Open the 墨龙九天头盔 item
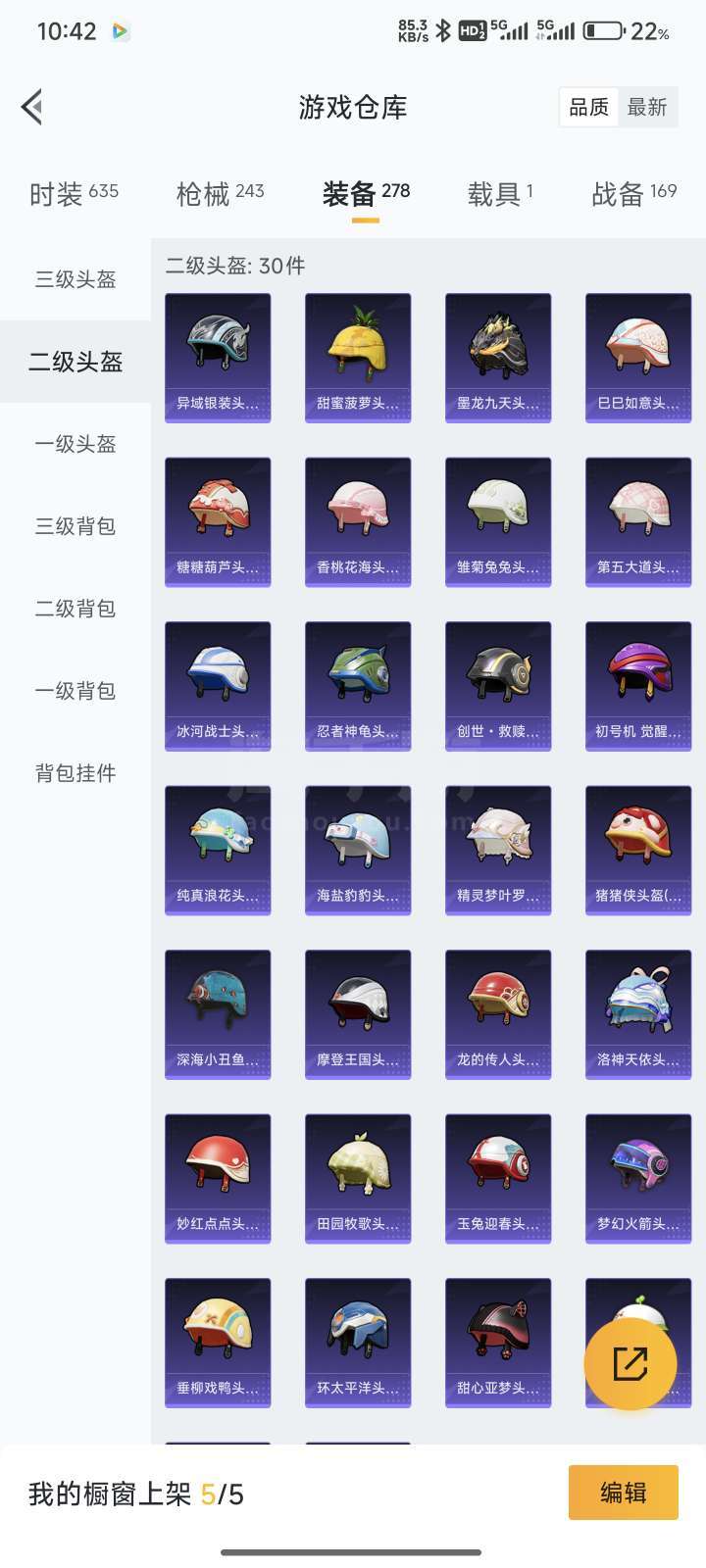The height and width of the screenshot is (1568, 706). (x=498, y=358)
